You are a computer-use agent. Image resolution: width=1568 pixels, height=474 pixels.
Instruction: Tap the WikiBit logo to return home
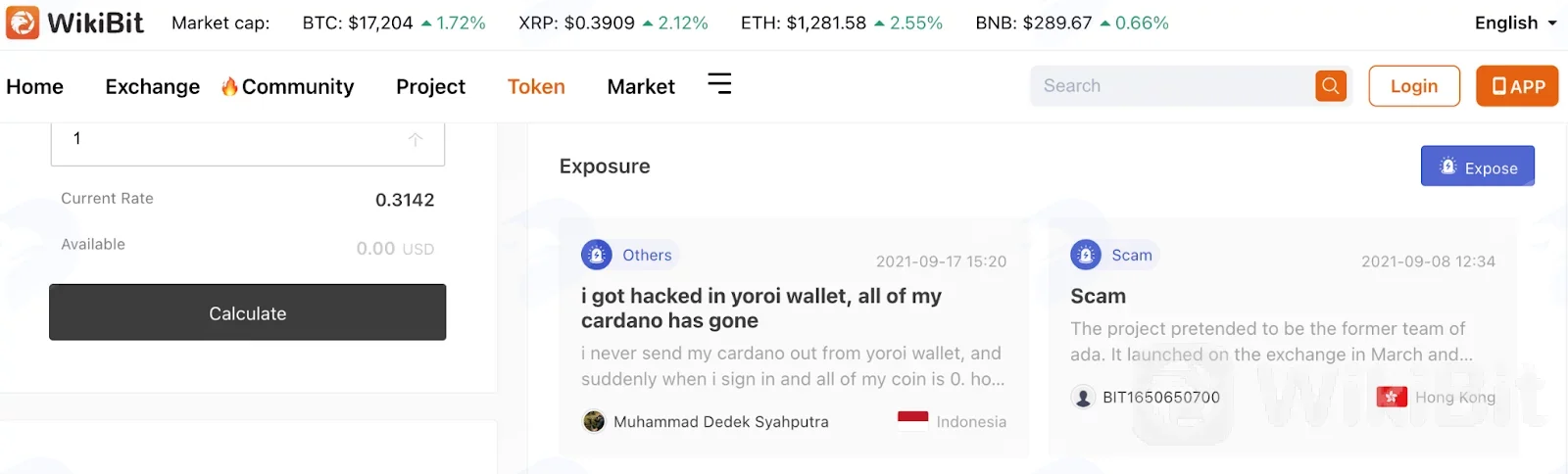[x=74, y=23]
